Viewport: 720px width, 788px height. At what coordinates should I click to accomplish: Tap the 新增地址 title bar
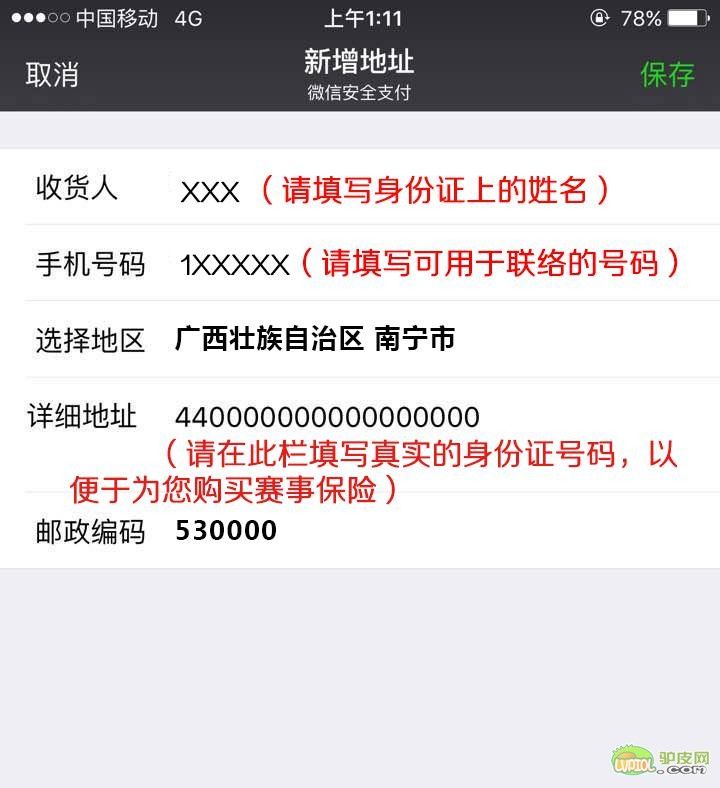click(x=362, y=62)
